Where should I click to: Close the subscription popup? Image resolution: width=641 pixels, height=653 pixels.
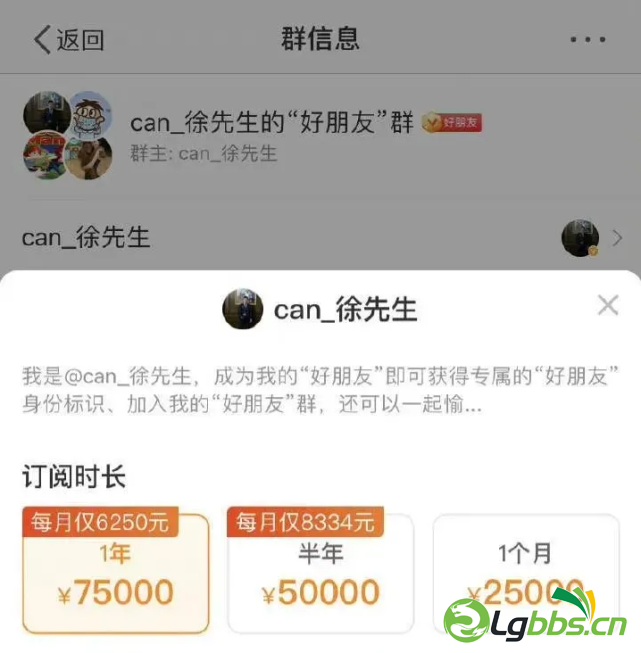click(608, 306)
